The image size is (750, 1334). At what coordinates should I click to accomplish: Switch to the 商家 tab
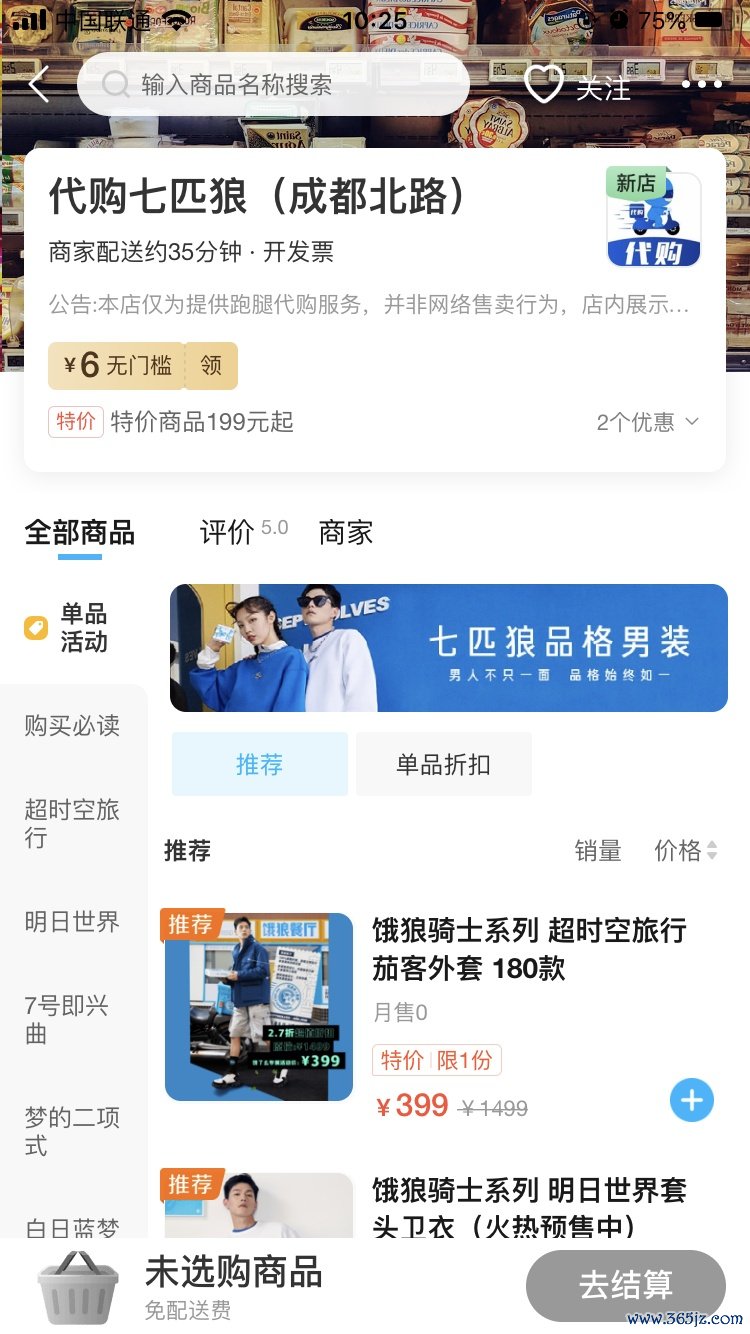[345, 532]
